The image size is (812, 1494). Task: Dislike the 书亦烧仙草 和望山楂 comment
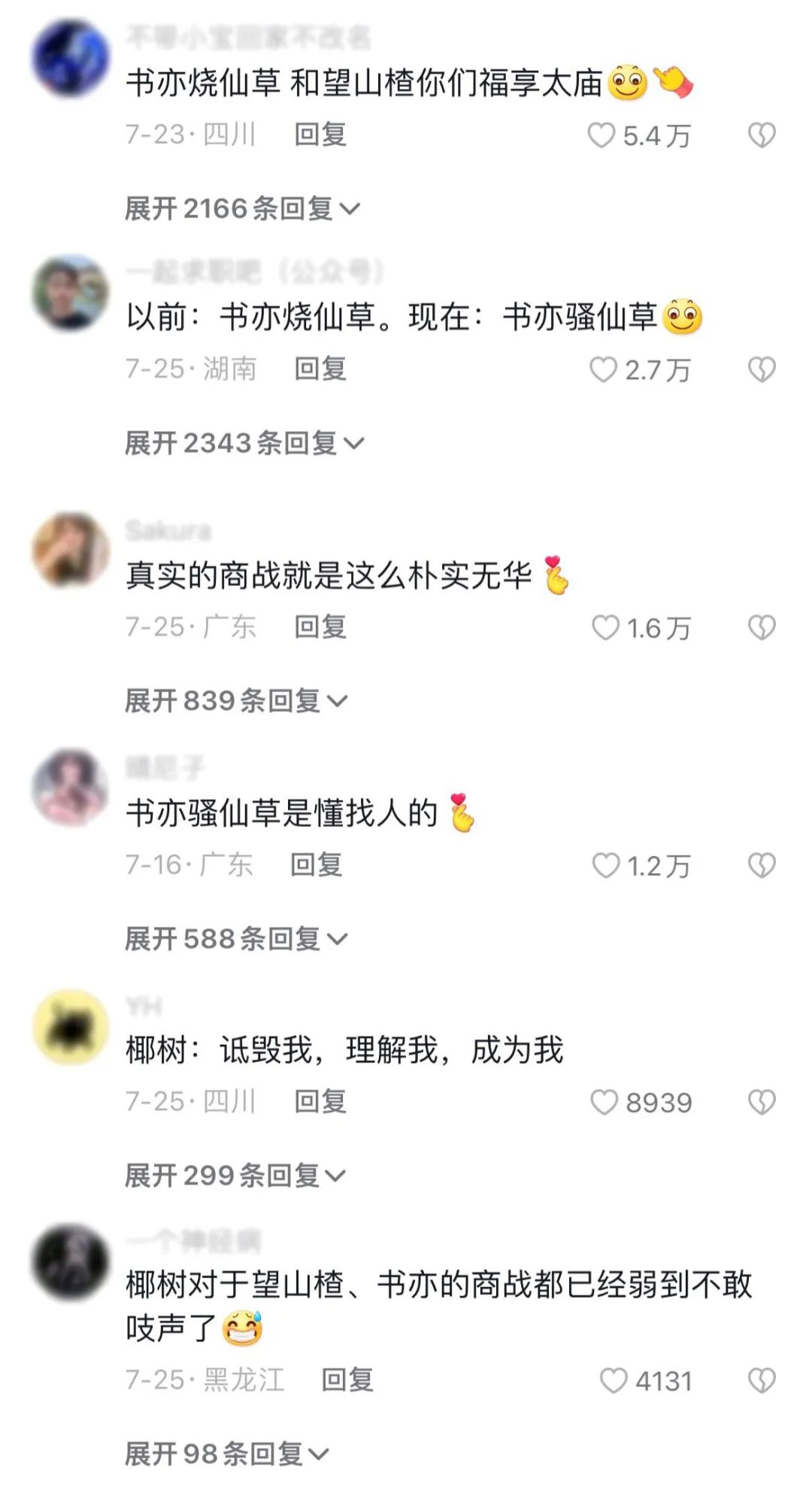pos(762,135)
